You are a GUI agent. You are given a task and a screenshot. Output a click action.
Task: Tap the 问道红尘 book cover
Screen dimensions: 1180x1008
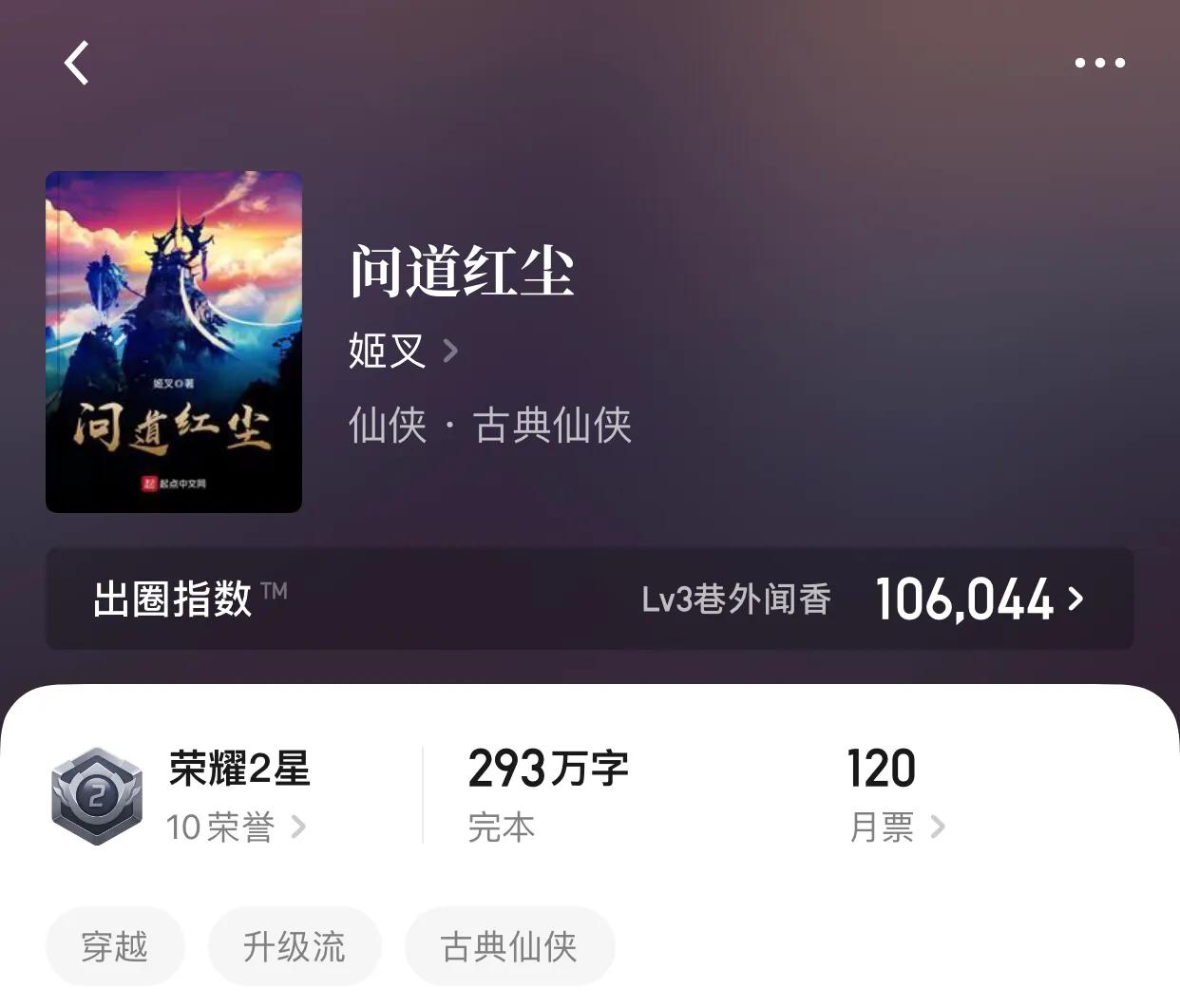click(x=174, y=342)
